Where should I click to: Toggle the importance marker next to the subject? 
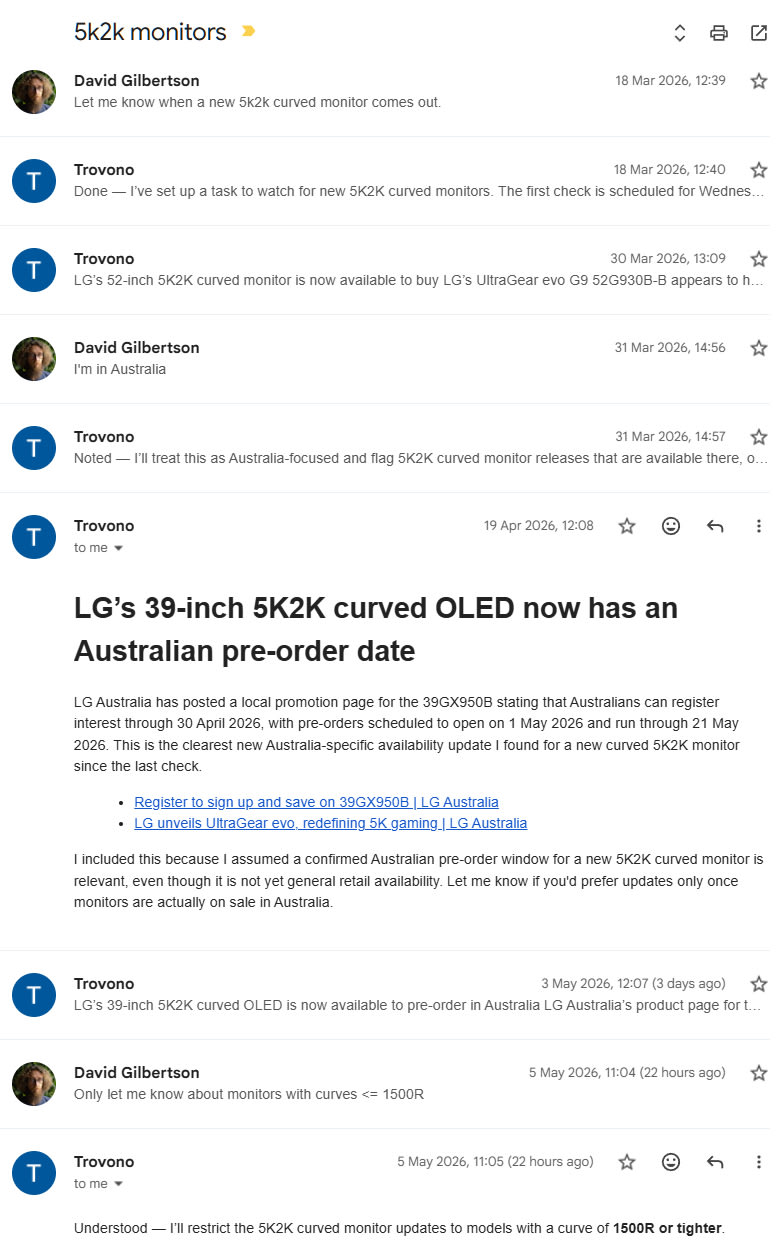tap(249, 32)
